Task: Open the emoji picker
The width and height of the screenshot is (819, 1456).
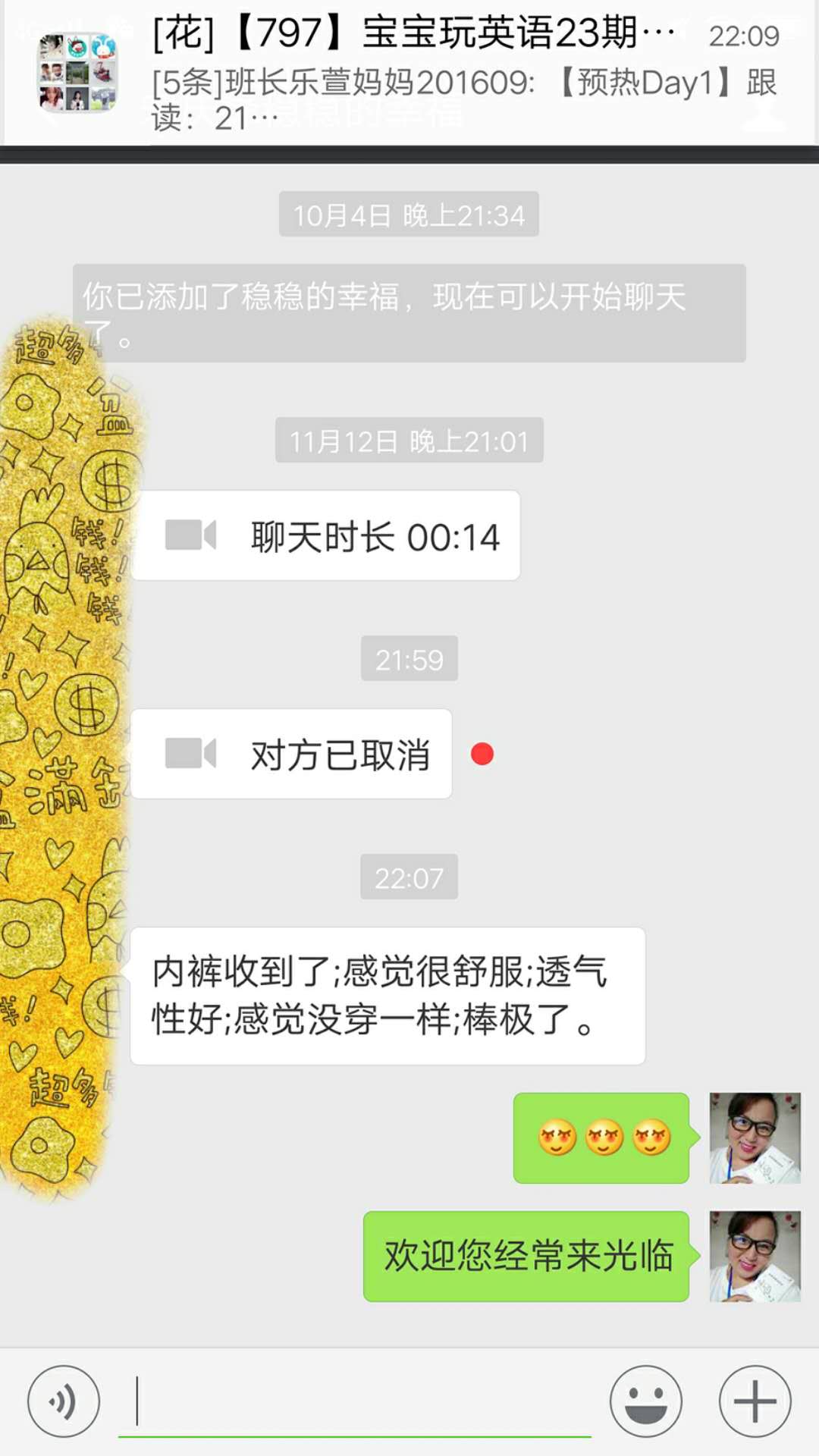Action: [x=646, y=1401]
